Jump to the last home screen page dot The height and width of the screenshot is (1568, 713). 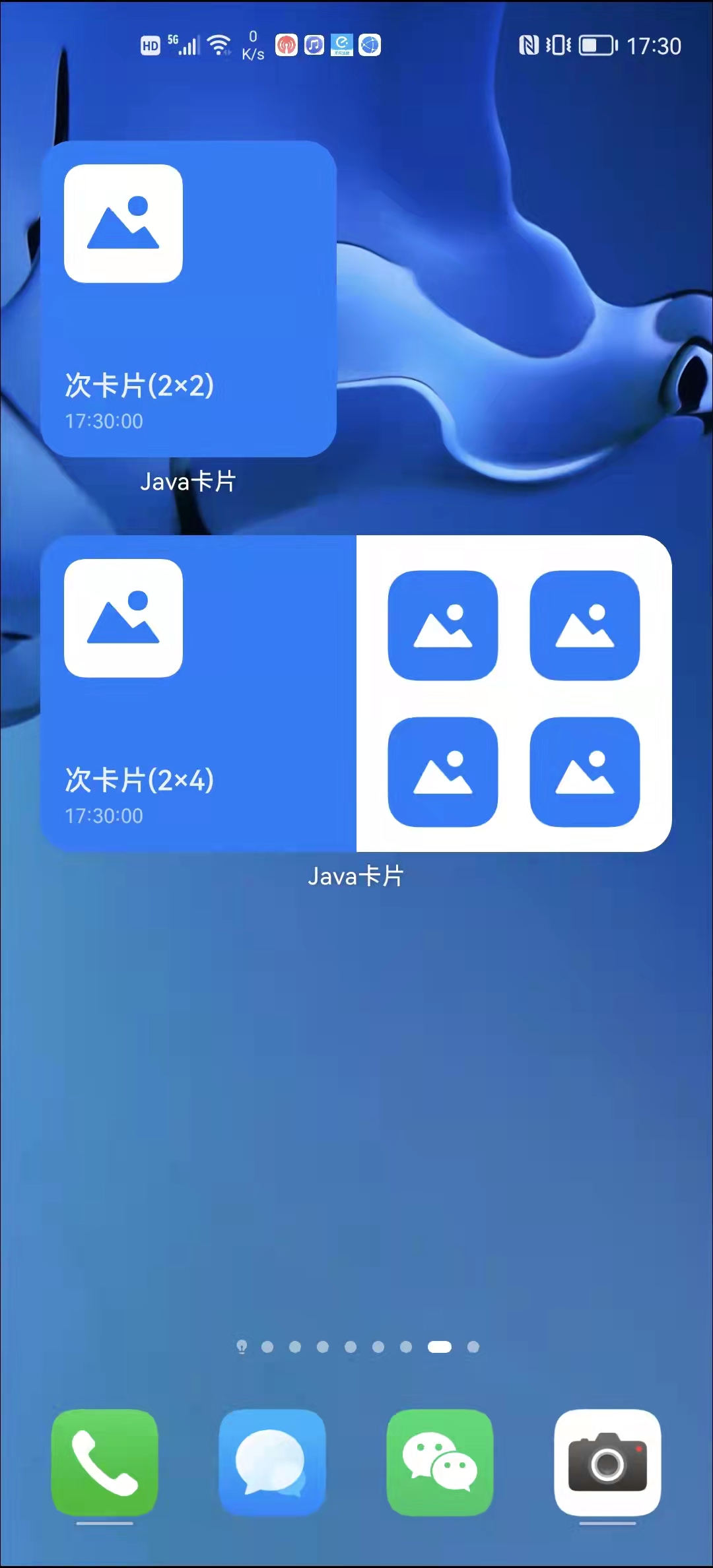pos(473,1347)
